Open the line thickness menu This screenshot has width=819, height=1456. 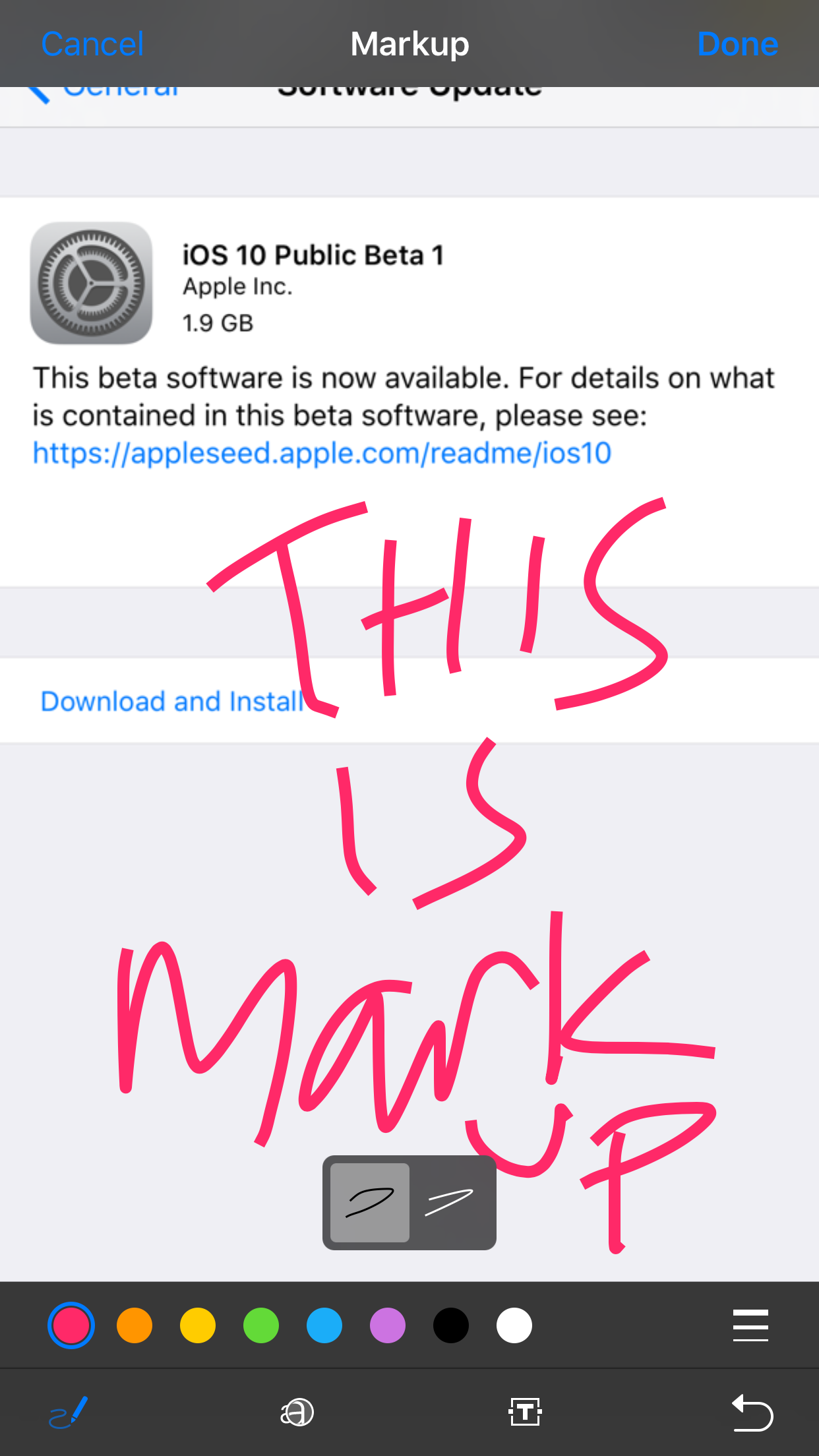[750, 1325]
